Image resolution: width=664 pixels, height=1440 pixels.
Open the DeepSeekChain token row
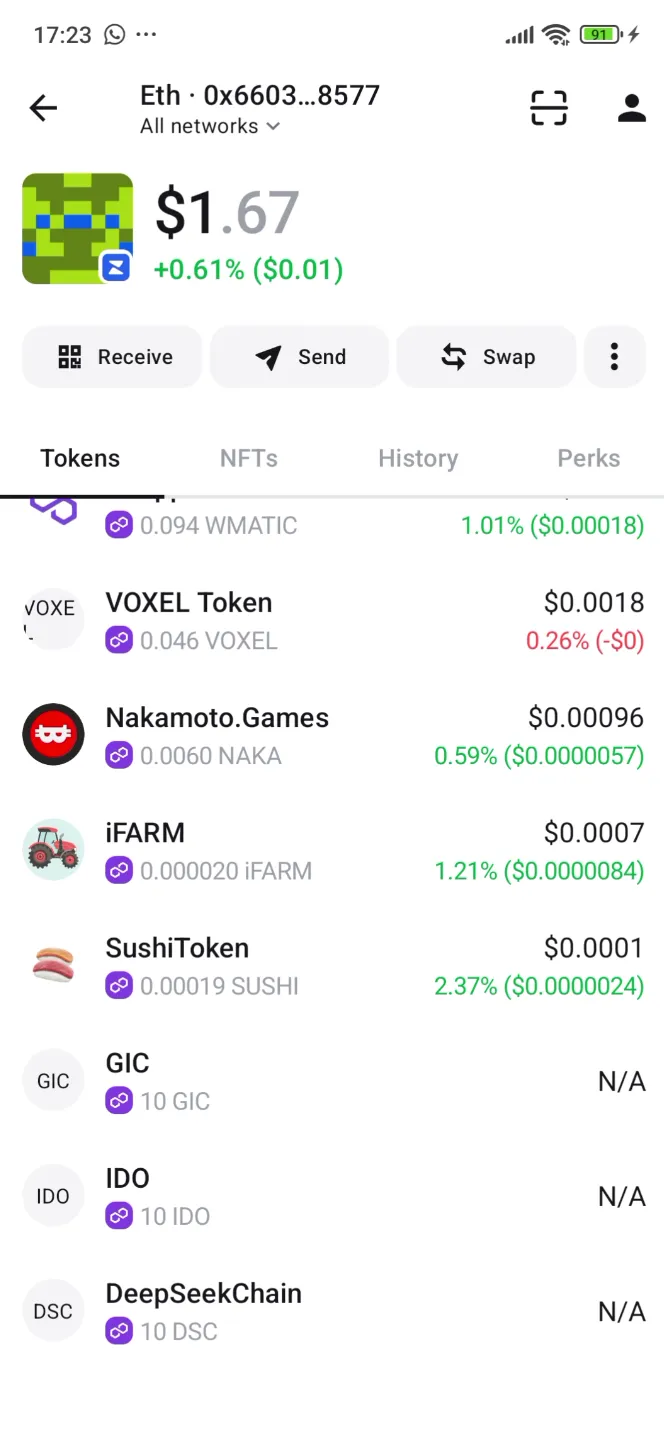pos(332,1311)
